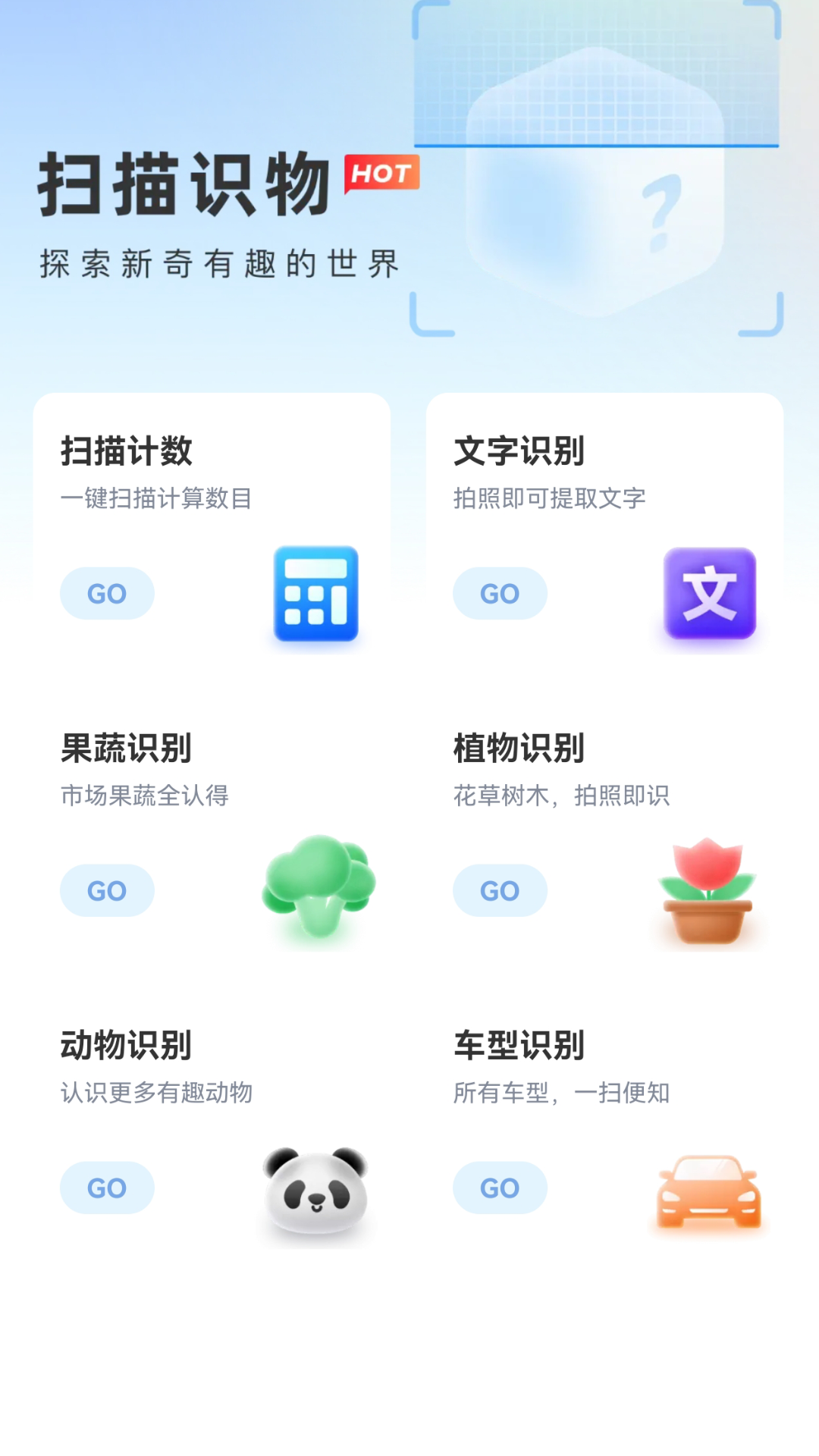The width and height of the screenshot is (819, 1456).
Task: Select the calculator icon for 扫描计数
Action: (x=314, y=594)
